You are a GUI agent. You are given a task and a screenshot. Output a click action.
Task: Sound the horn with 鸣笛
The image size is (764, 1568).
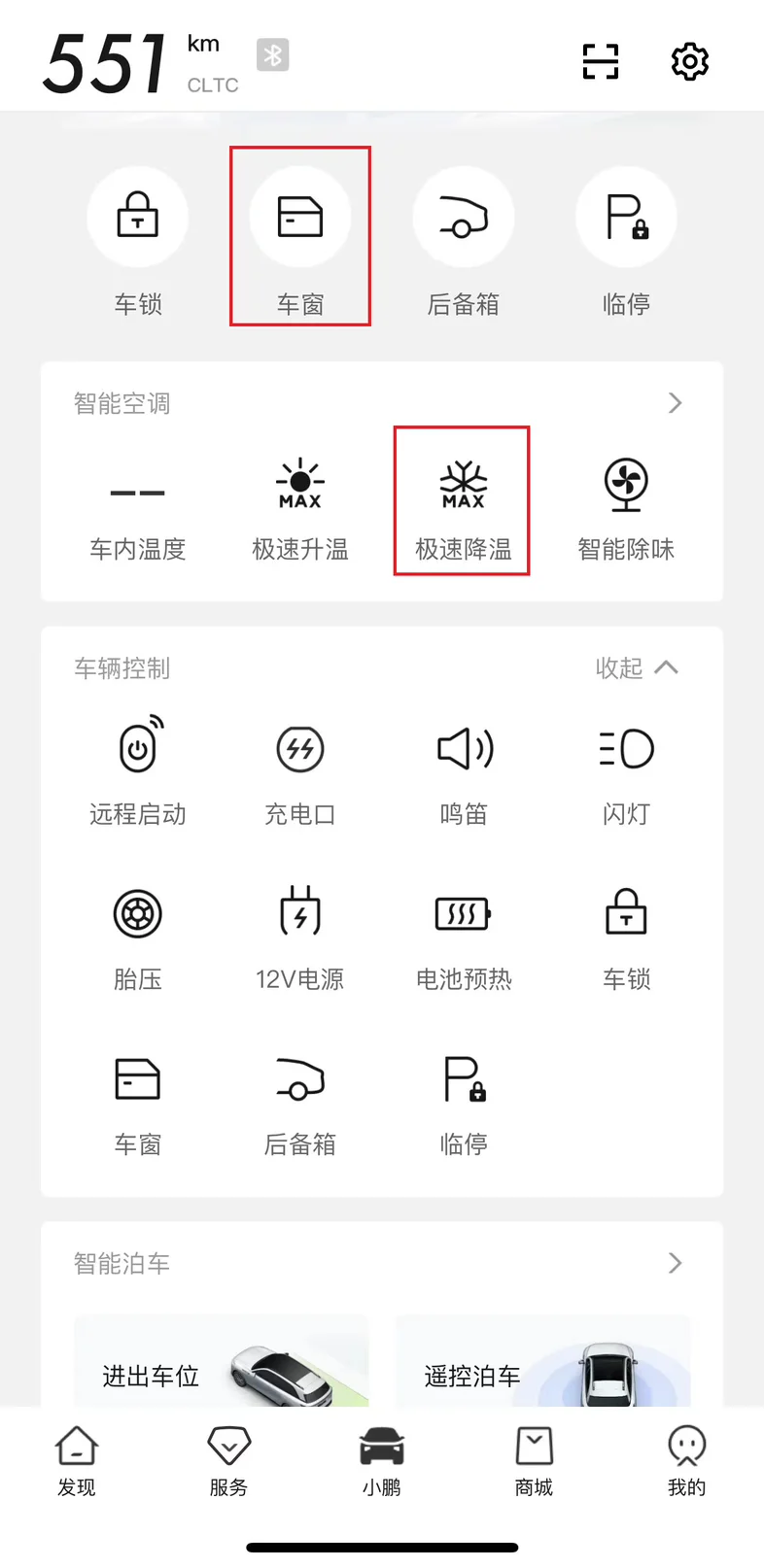(464, 771)
